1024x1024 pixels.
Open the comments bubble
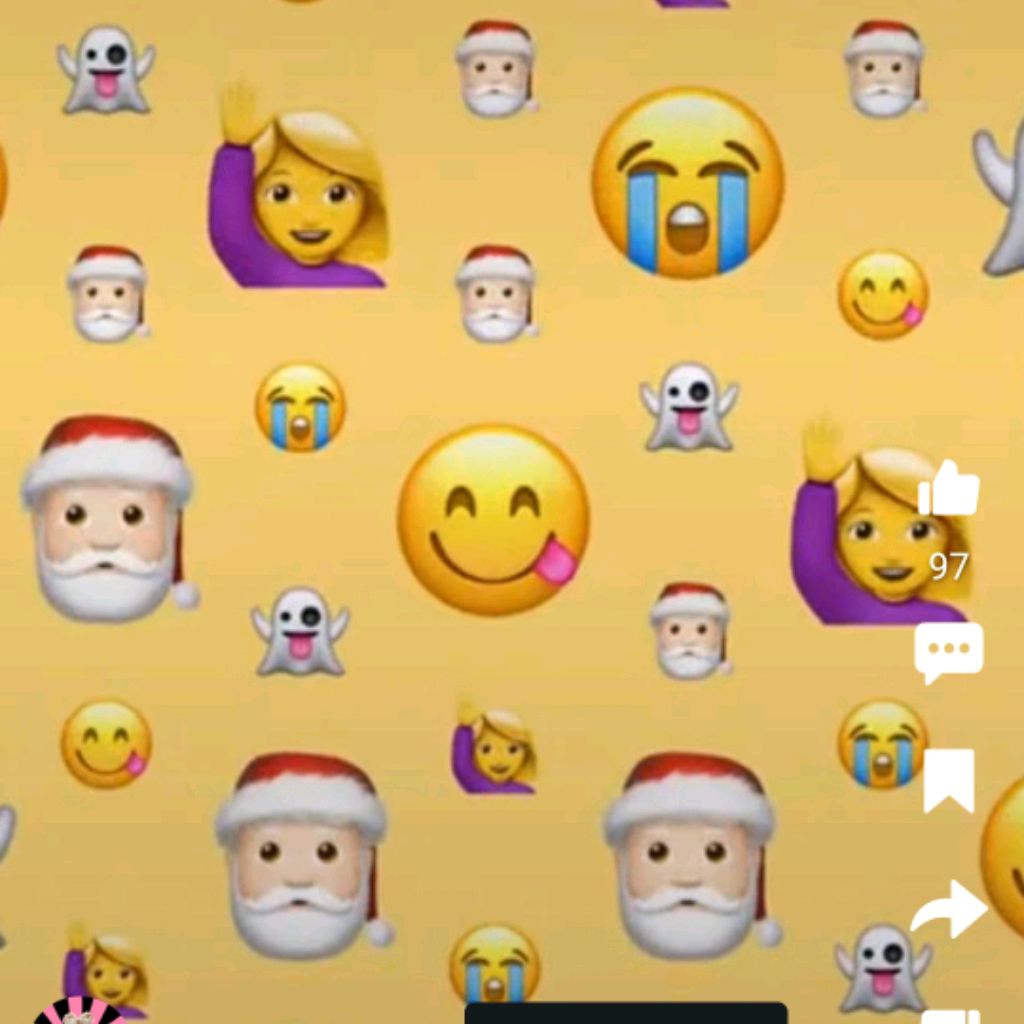(948, 650)
